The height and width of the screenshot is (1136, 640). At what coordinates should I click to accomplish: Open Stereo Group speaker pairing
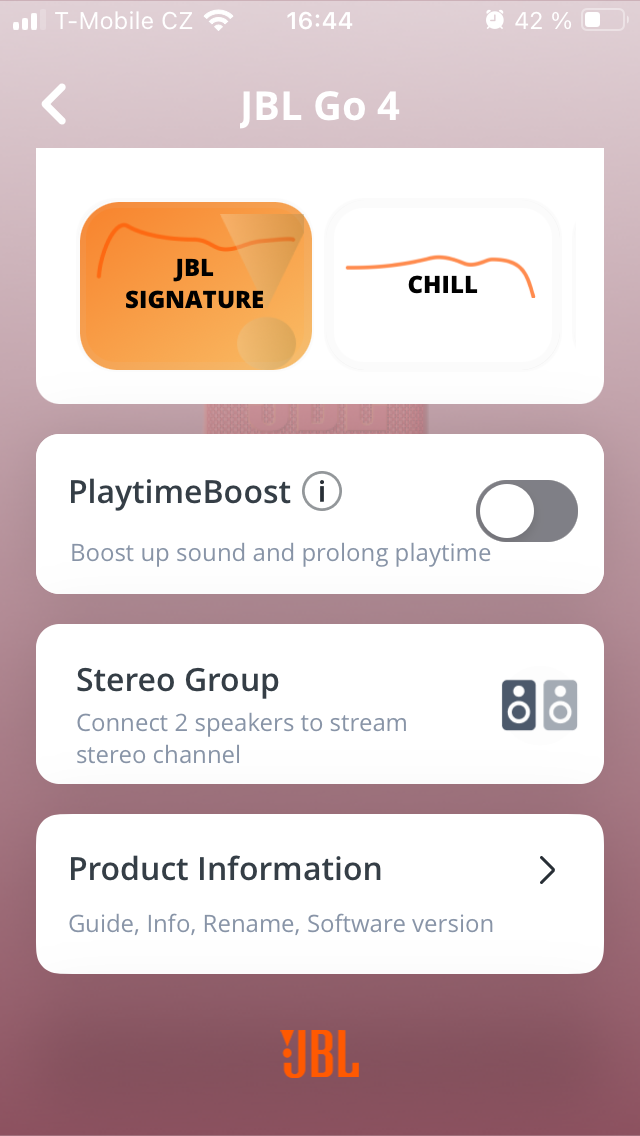tap(320, 704)
